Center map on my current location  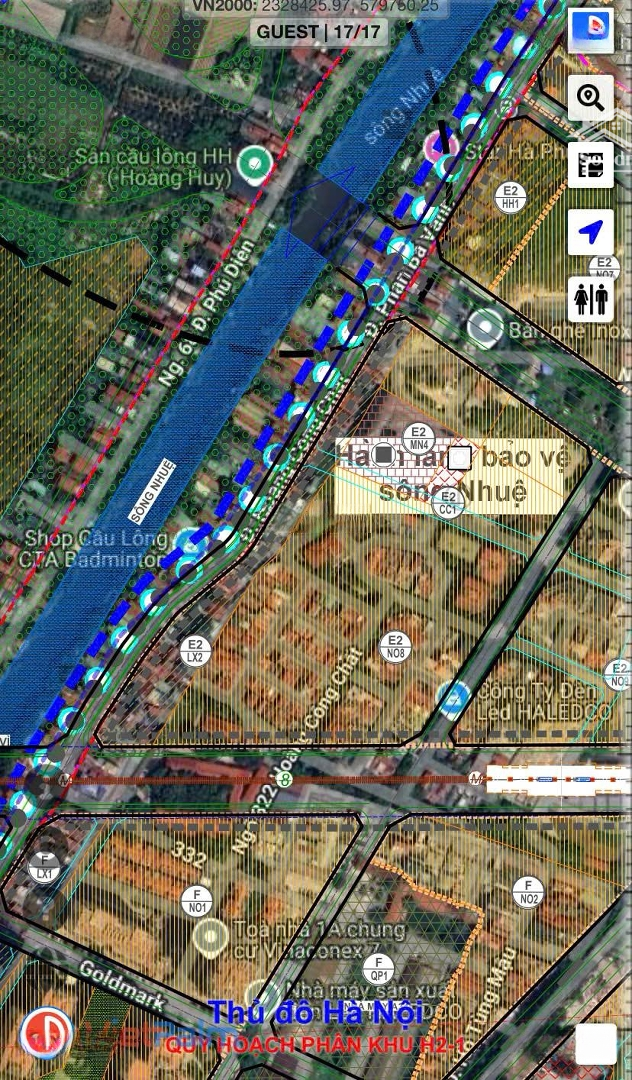click(x=591, y=232)
